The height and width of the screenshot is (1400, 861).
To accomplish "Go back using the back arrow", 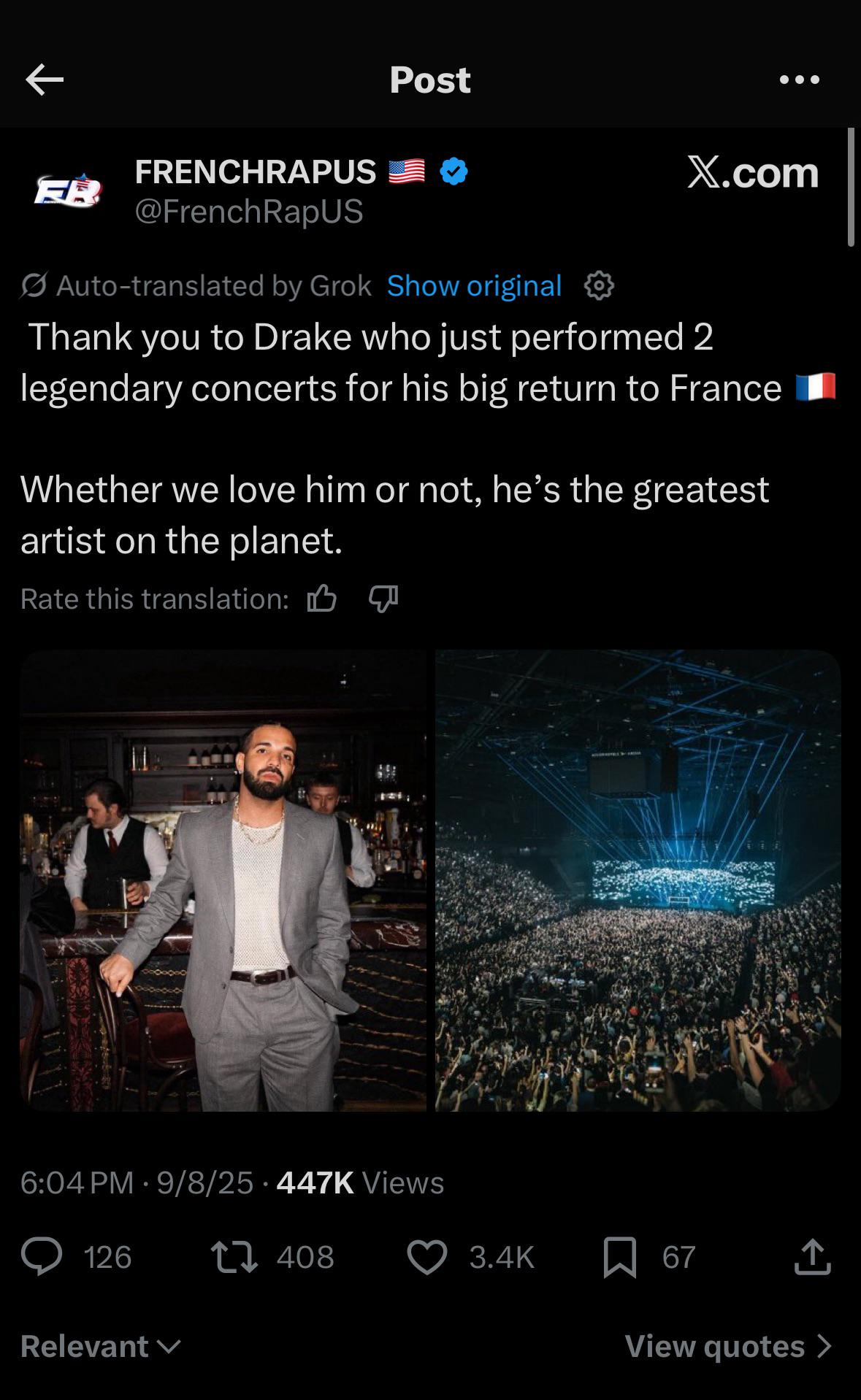I will [x=45, y=80].
